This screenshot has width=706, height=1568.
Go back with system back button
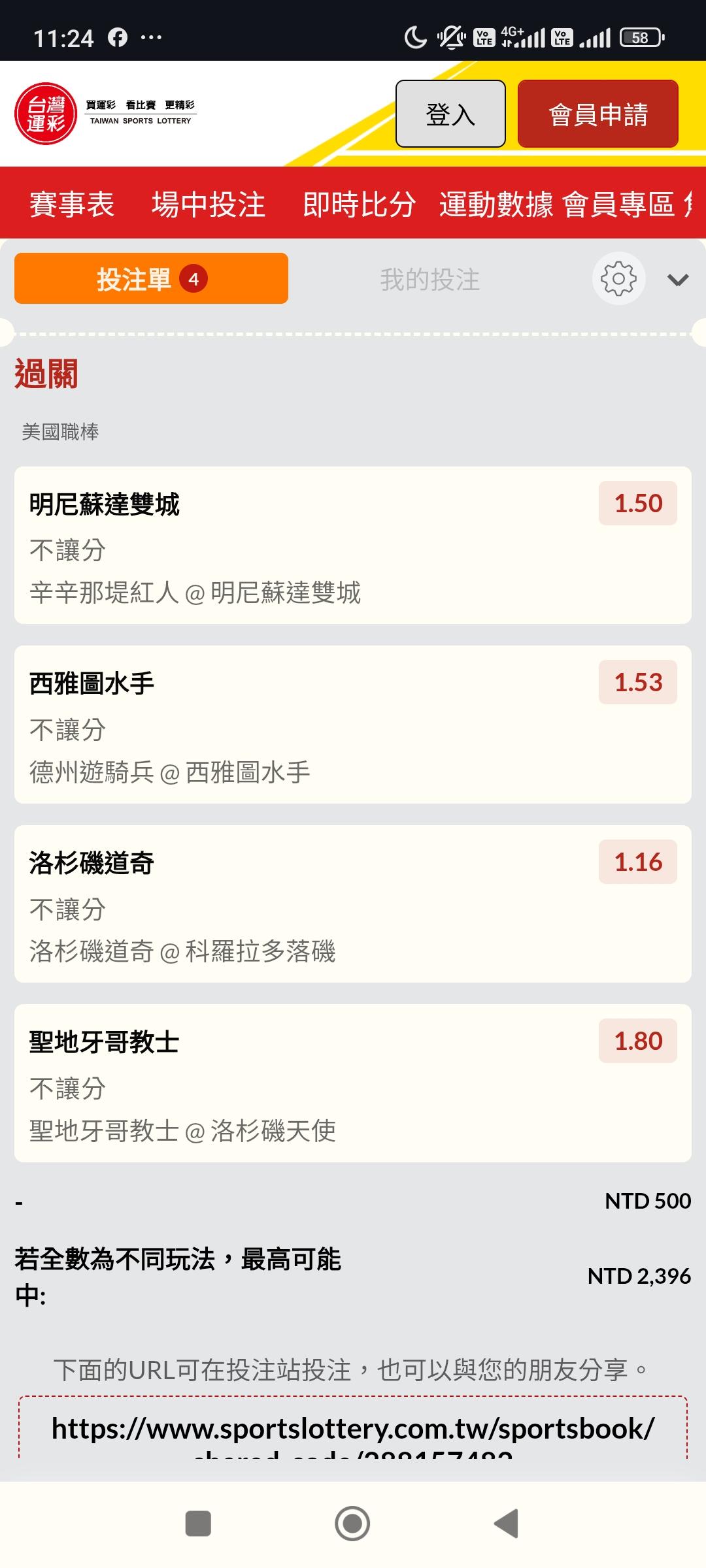tap(507, 1524)
